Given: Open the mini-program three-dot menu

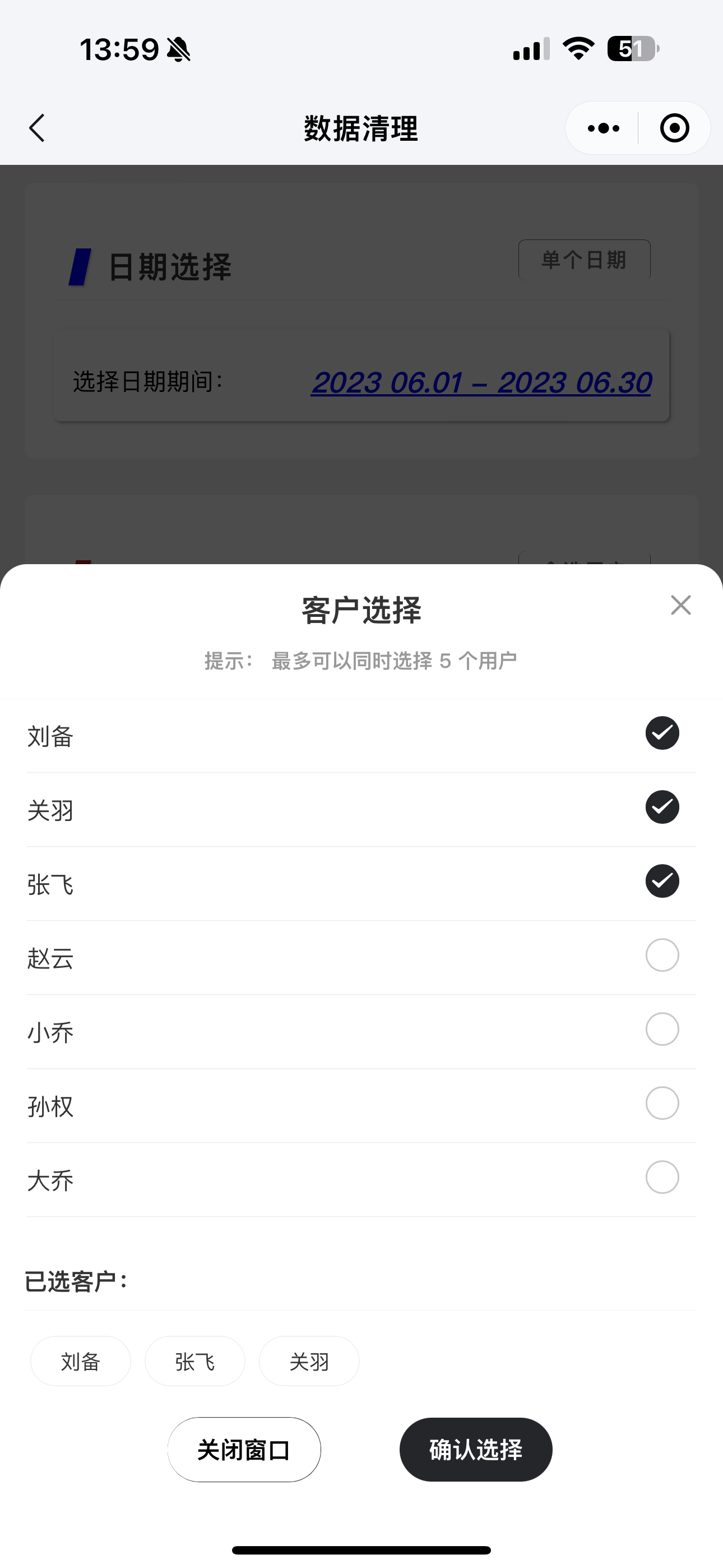Looking at the screenshot, I should pyautogui.click(x=603, y=128).
